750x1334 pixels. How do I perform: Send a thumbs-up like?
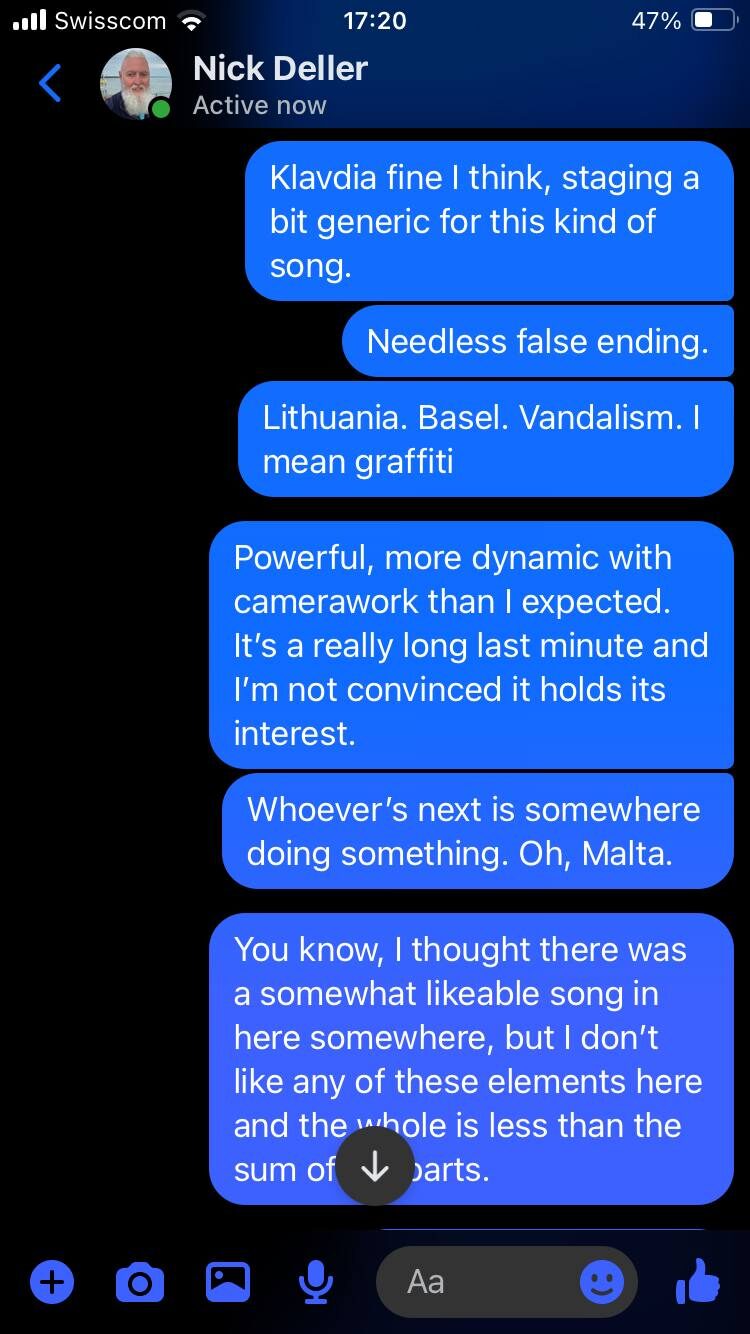pyautogui.click(x=698, y=1281)
